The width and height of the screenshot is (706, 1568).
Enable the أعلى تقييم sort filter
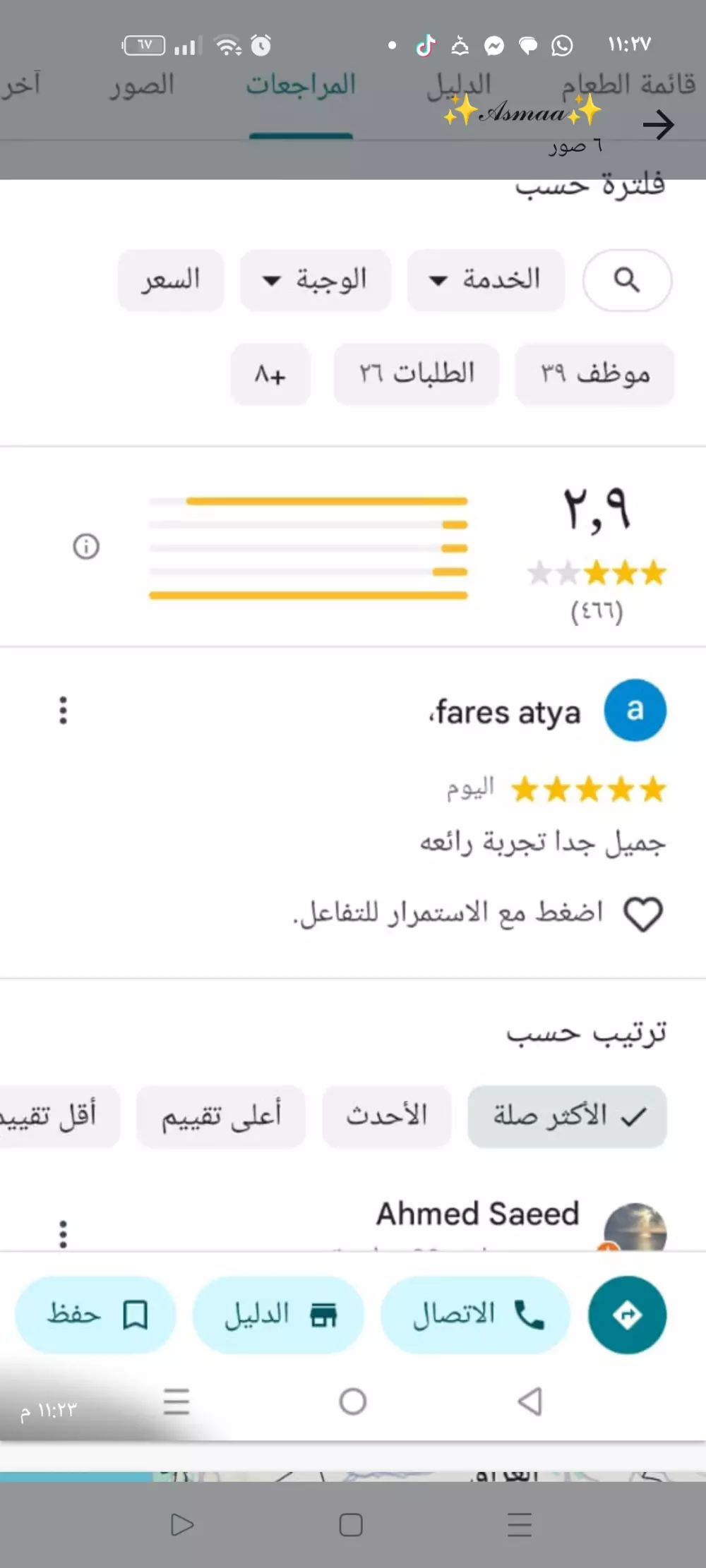pos(221,1115)
